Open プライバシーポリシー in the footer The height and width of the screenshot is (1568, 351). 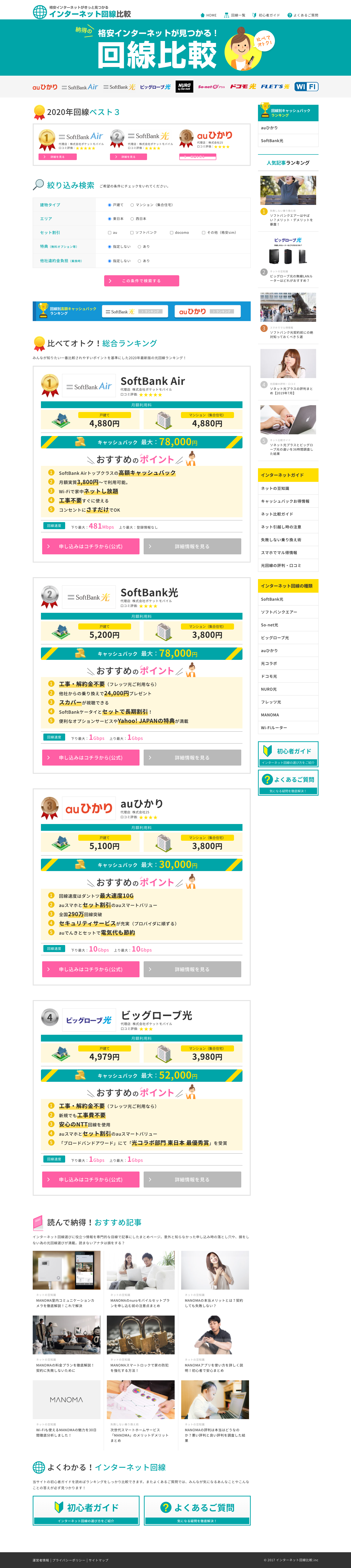[69, 1560]
